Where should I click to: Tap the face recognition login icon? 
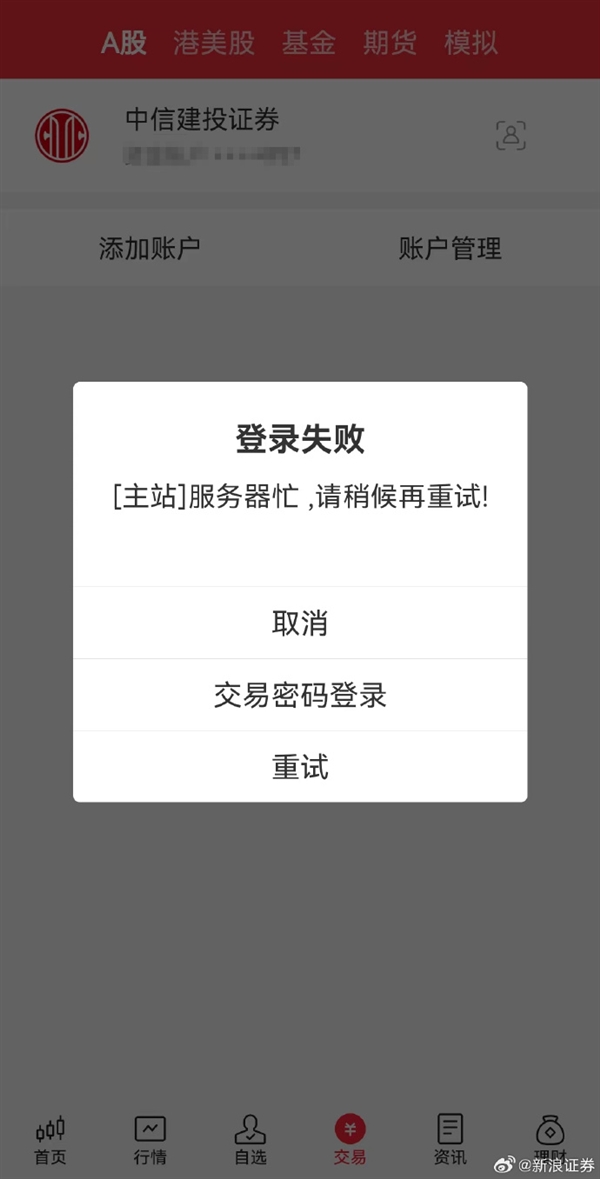pyautogui.click(x=510, y=136)
